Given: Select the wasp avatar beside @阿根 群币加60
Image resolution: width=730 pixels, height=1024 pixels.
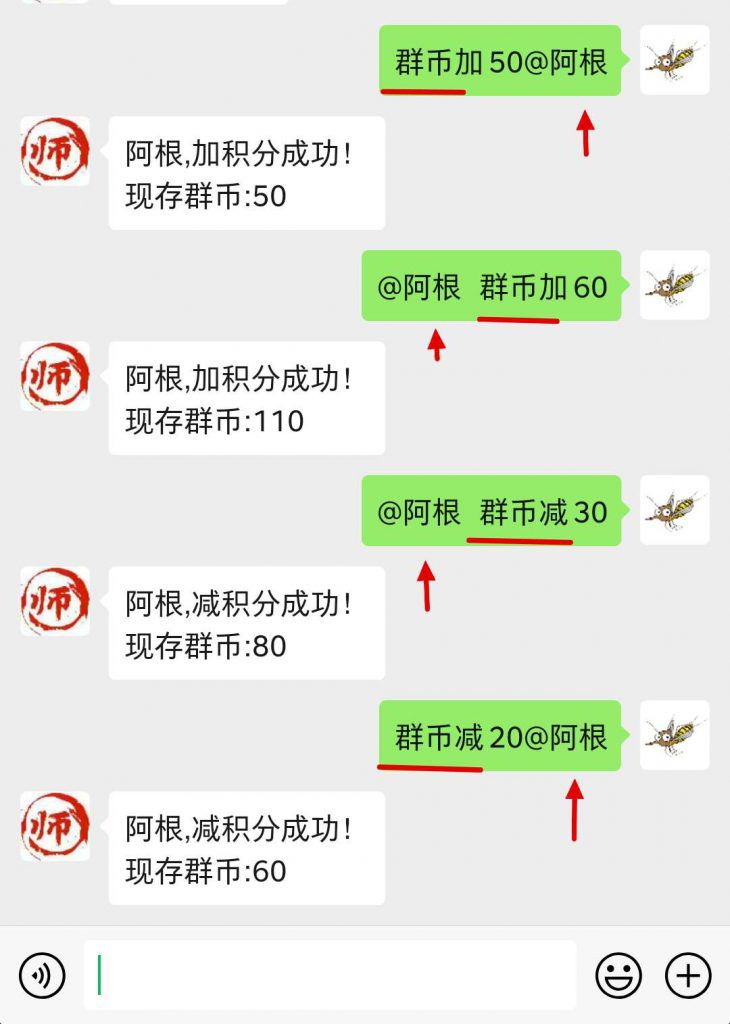Looking at the screenshot, I should 676,286.
